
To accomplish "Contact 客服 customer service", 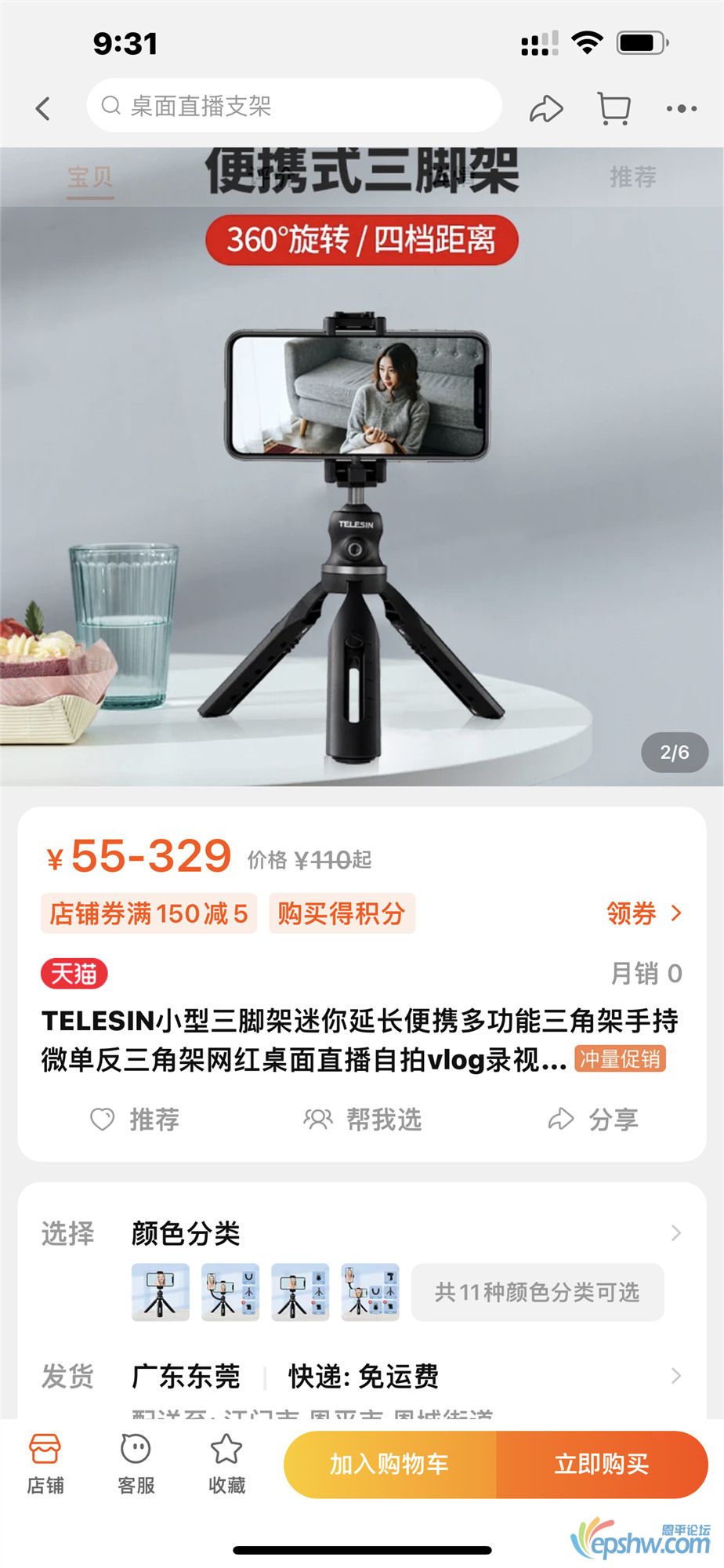I will click(136, 1465).
